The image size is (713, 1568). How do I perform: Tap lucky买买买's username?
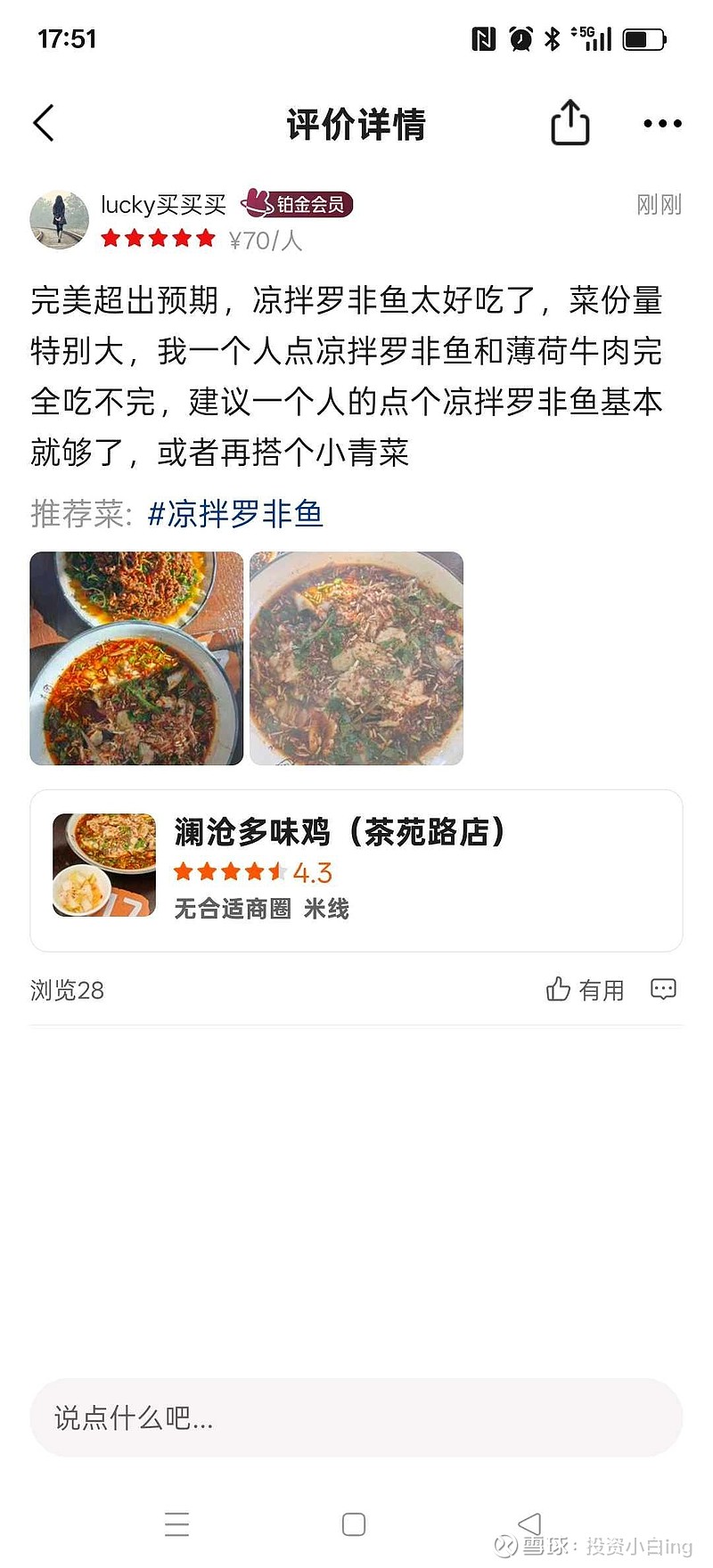[160, 205]
